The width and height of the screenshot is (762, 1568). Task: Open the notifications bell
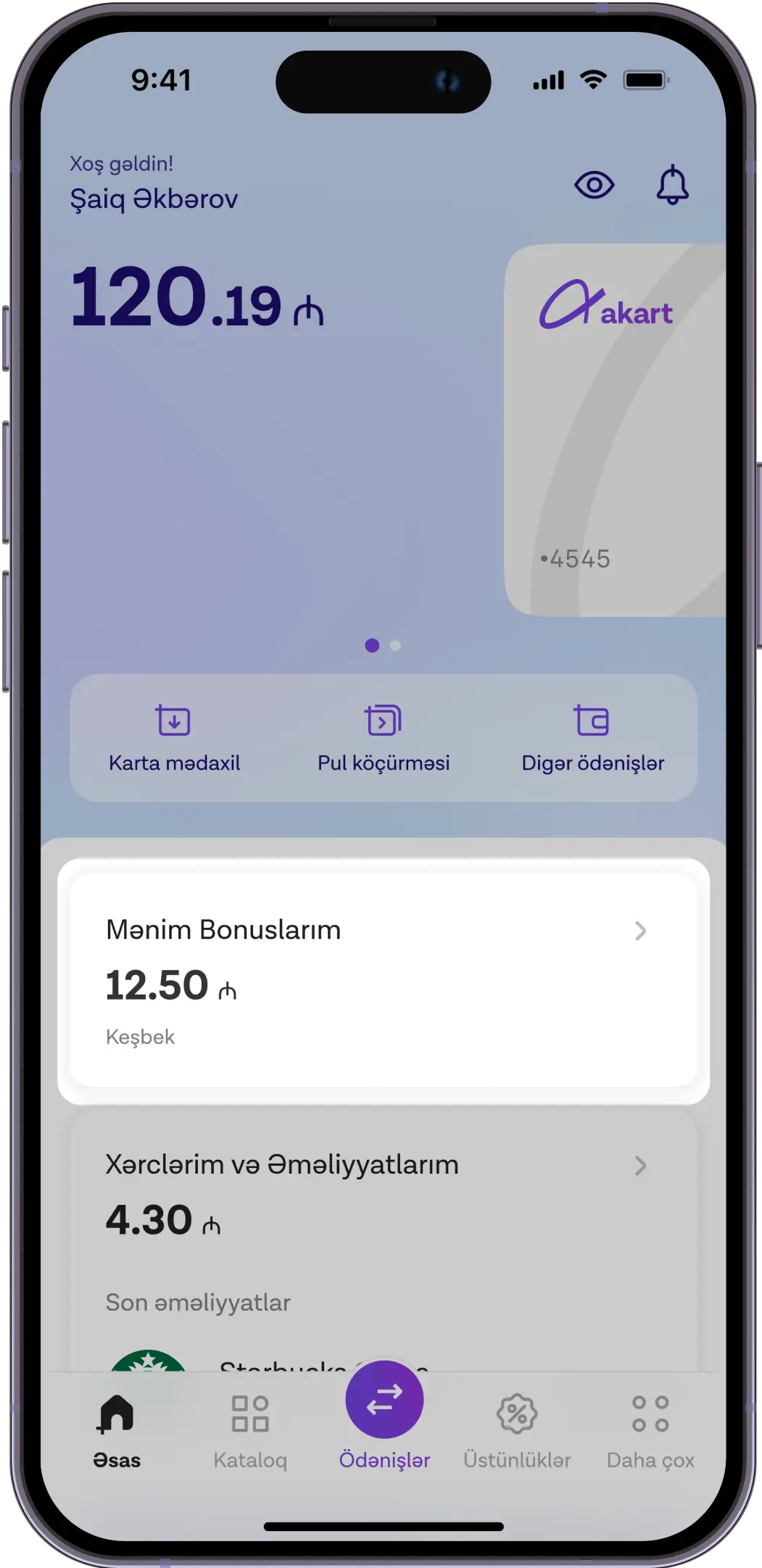click(672, 185)
